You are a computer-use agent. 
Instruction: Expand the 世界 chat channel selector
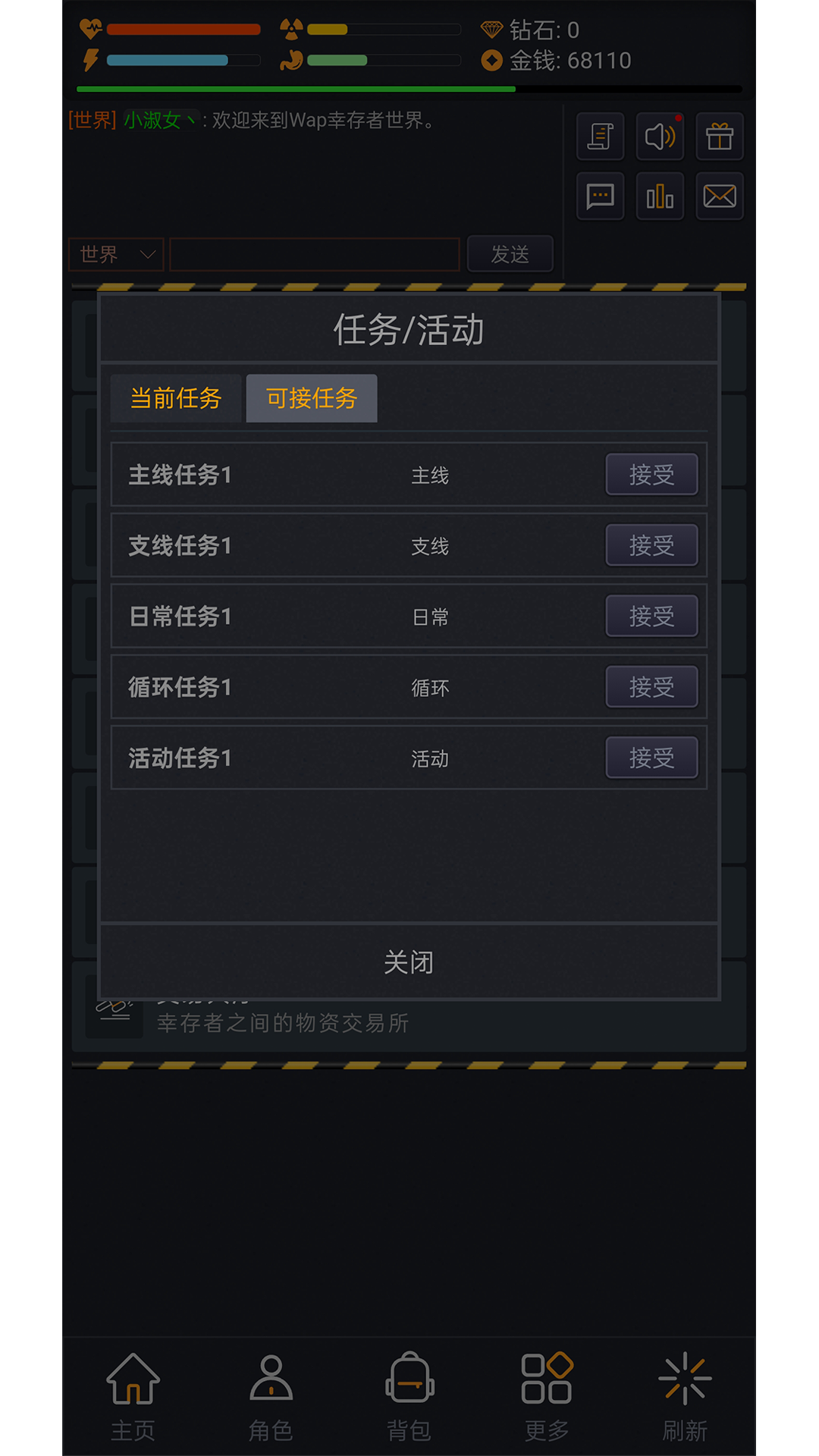point(115,254)
